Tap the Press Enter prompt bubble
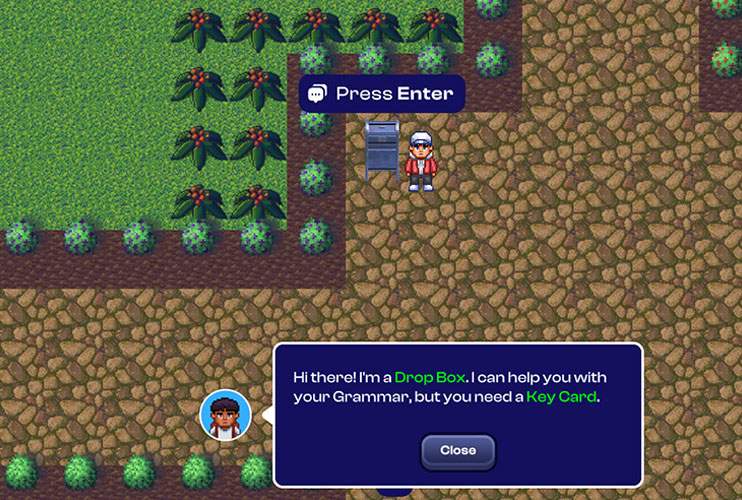The height and width of the screenshot is (500, 742). pyautogui.click(x=382, y=94)
